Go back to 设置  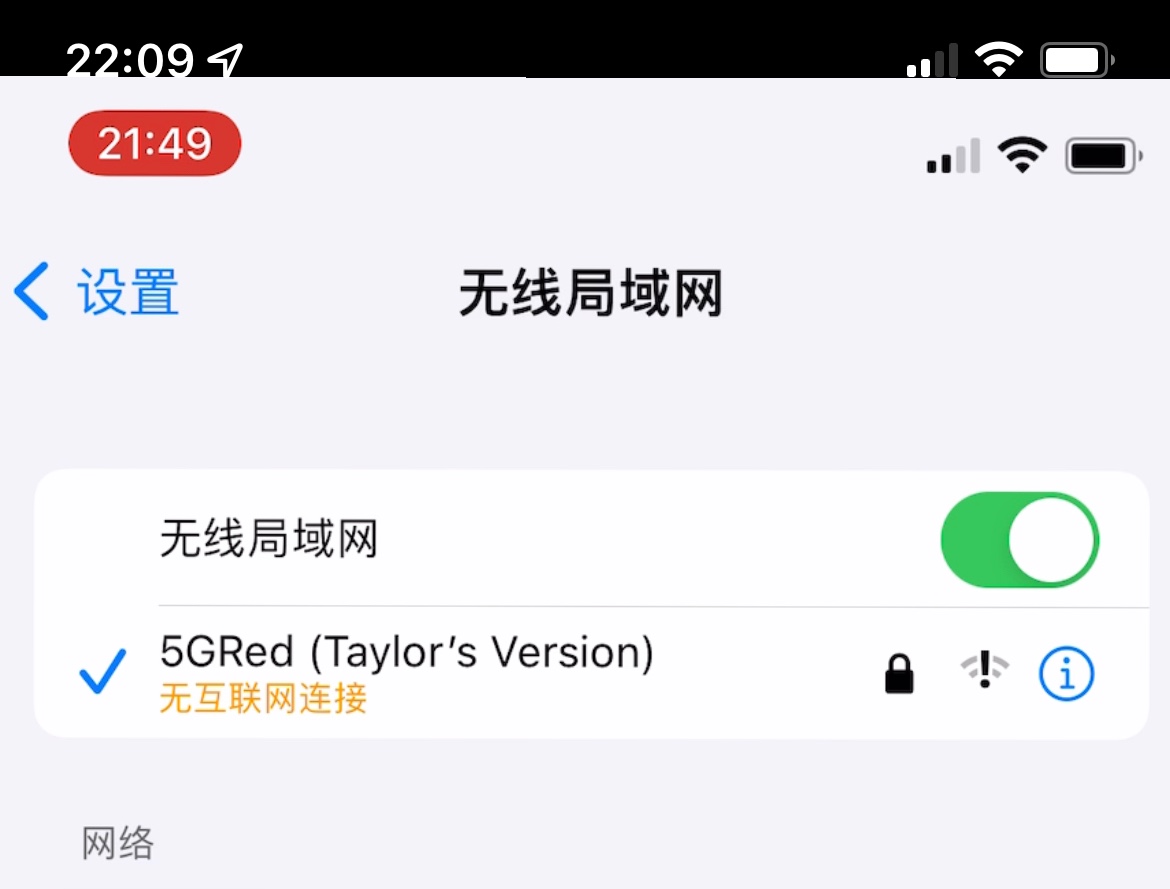(x=97, y=292)
